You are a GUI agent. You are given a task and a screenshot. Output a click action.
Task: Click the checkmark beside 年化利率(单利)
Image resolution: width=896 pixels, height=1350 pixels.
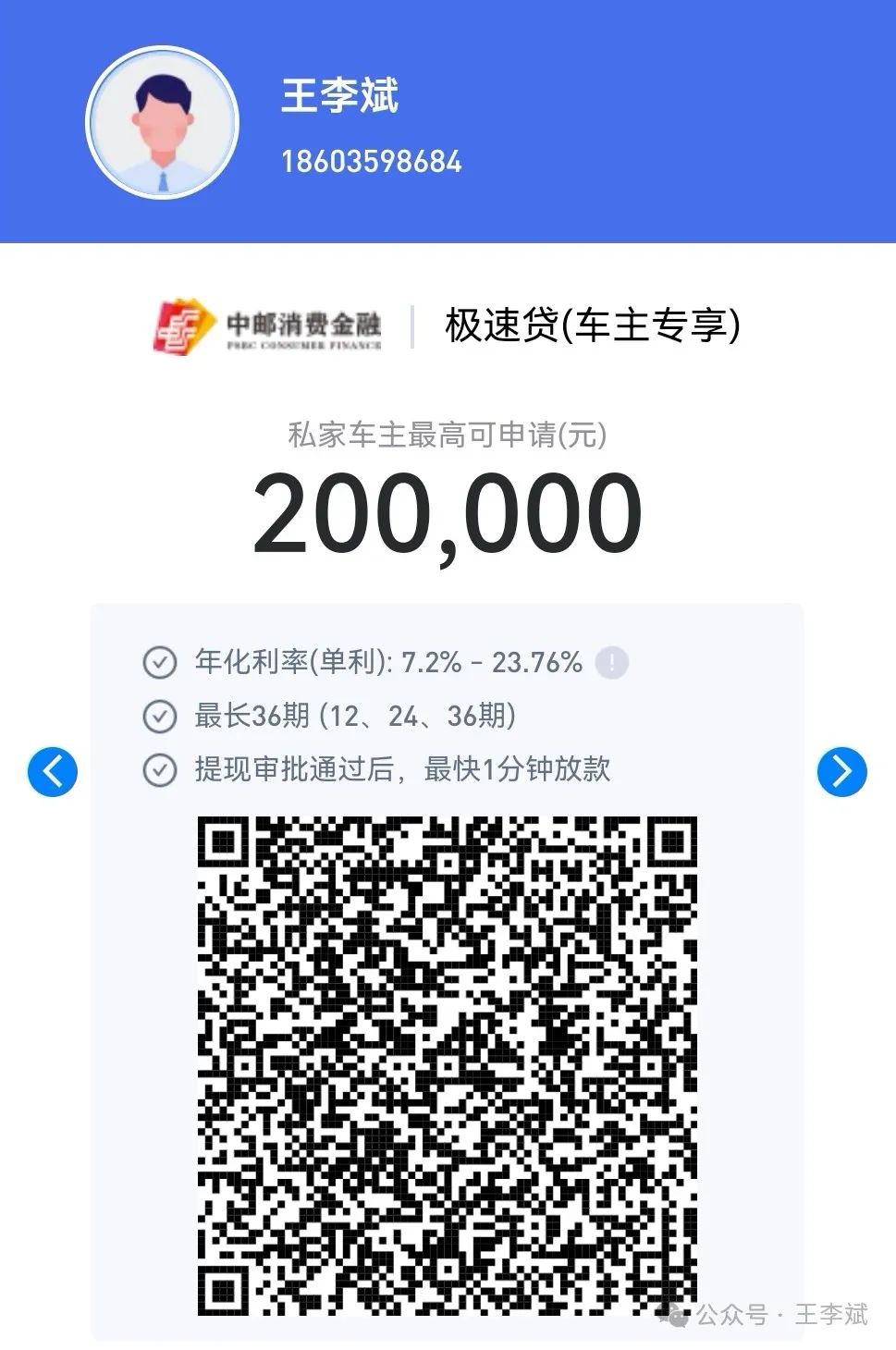[x=160, y=662]
